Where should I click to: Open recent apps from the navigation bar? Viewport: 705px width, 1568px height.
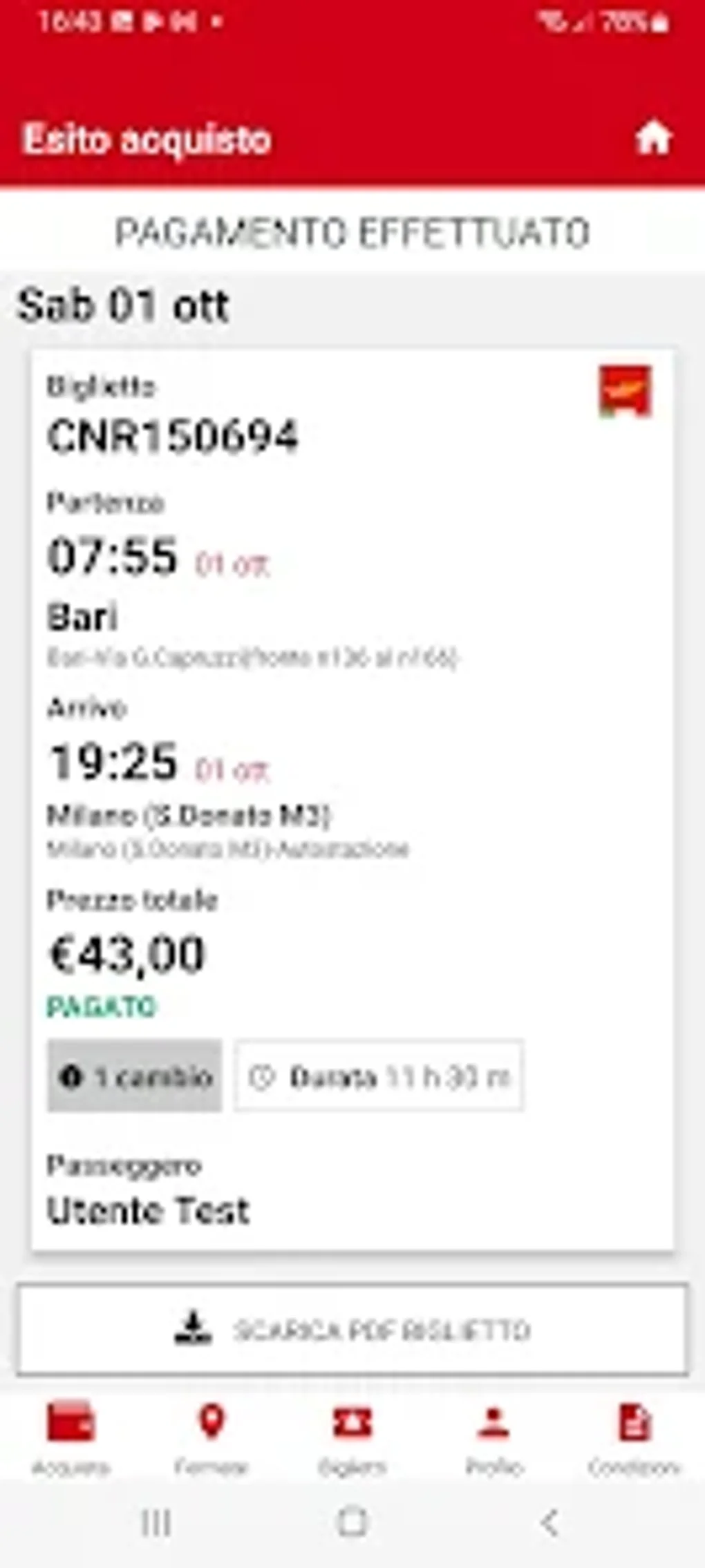[x=156, y=1522]
